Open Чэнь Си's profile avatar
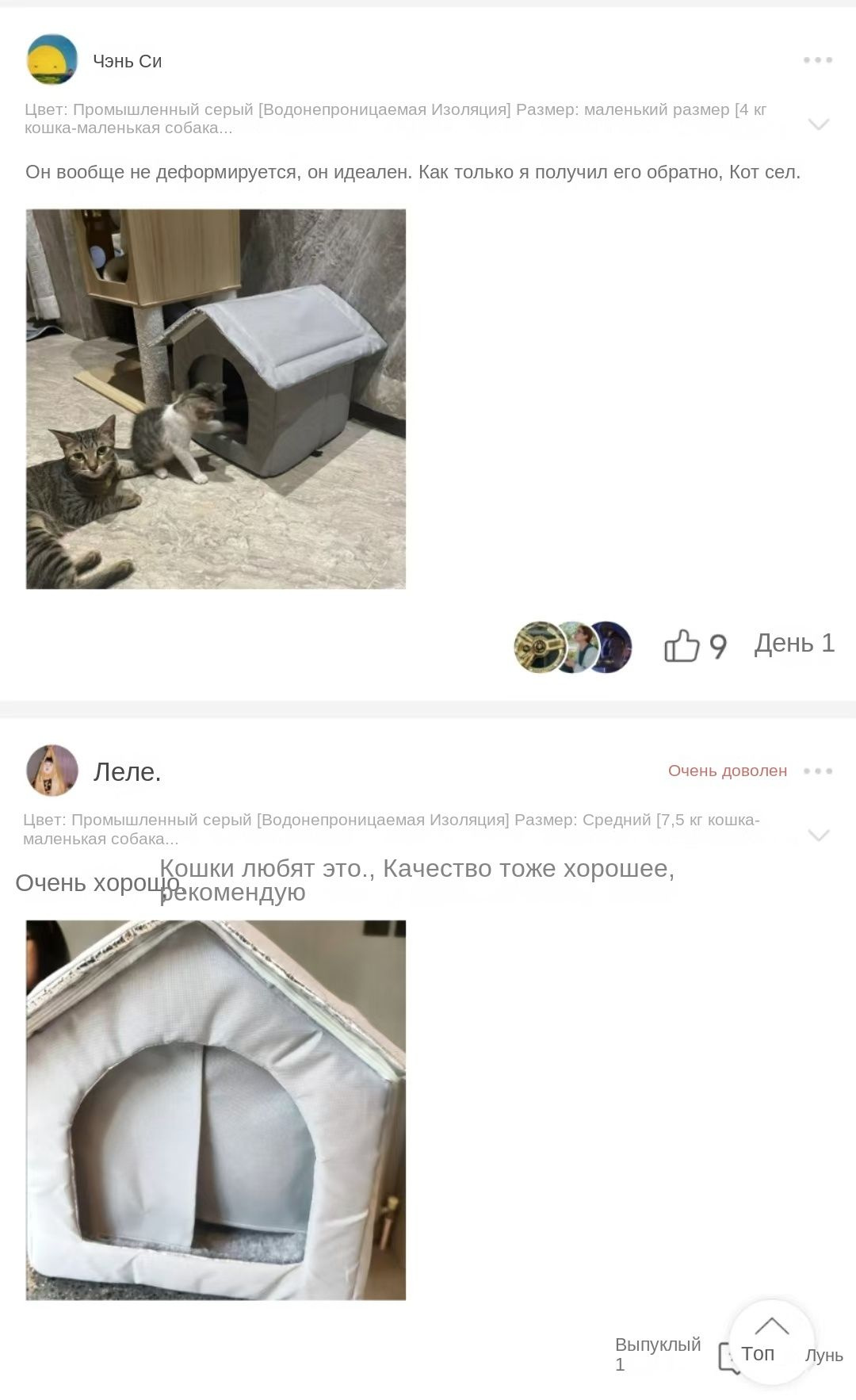 [x=52, y=59]
